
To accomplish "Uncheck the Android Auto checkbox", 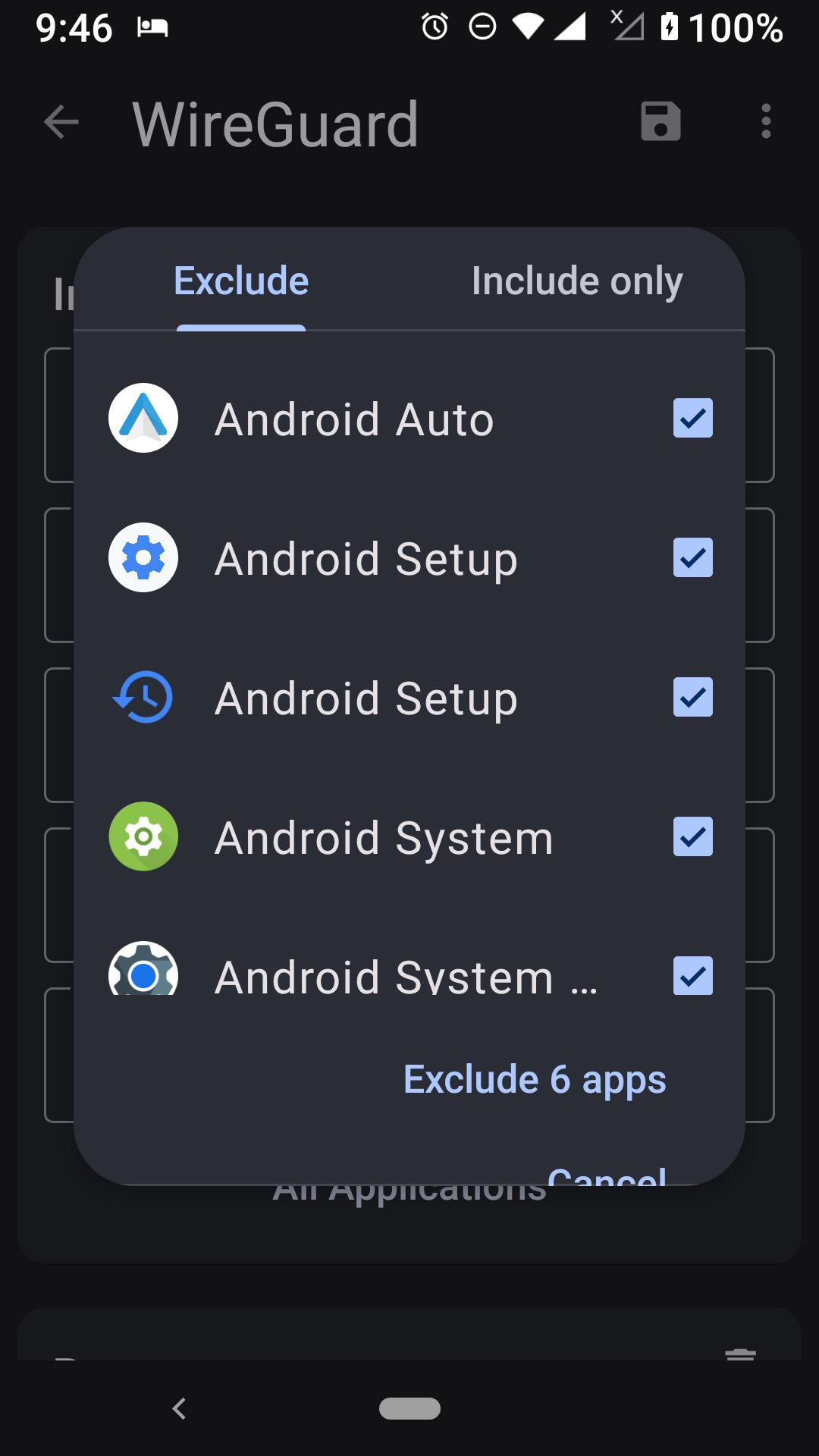I will click(692, 419).
